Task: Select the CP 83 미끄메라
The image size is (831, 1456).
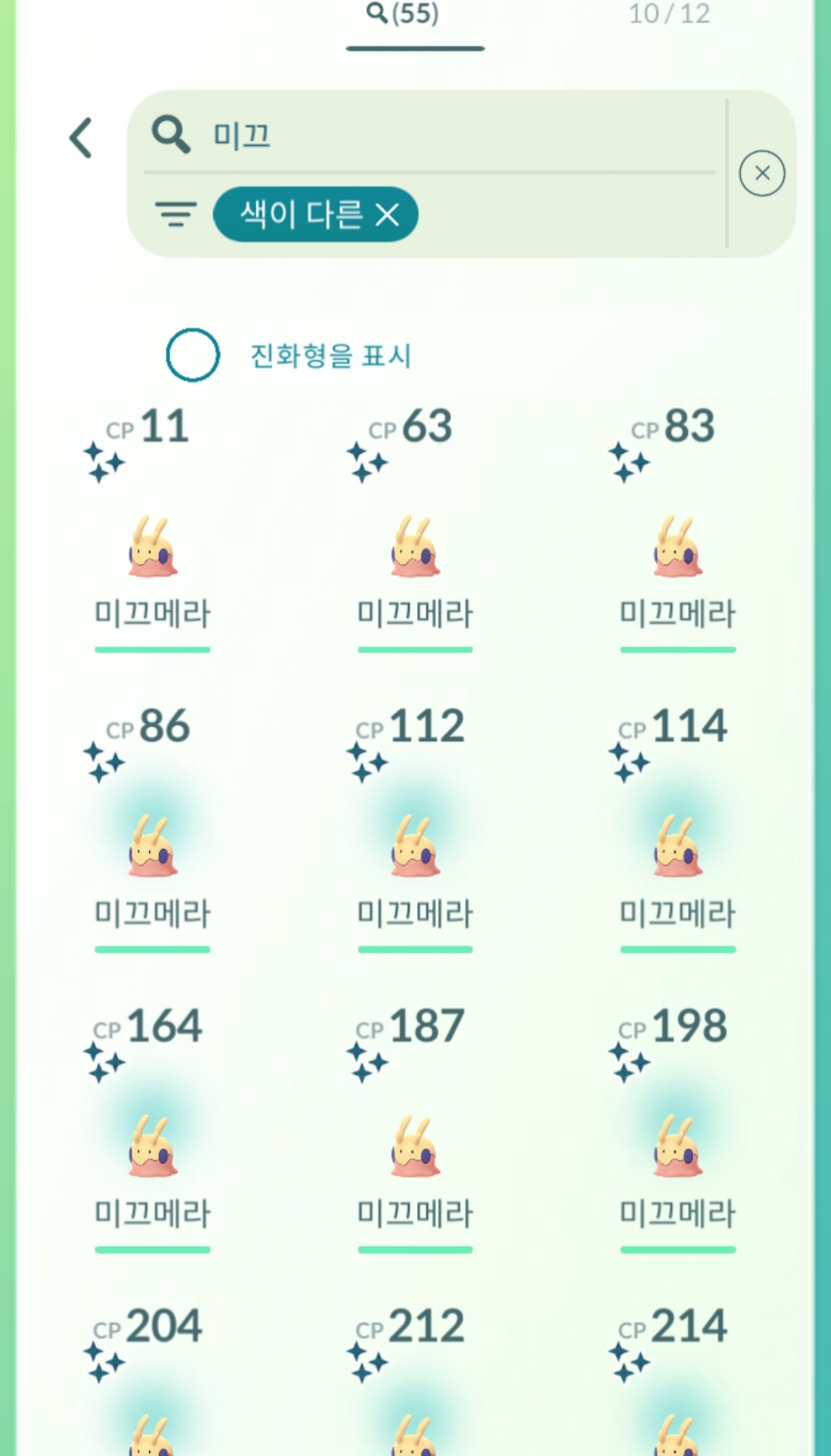Action: click(x=678, y=548)
